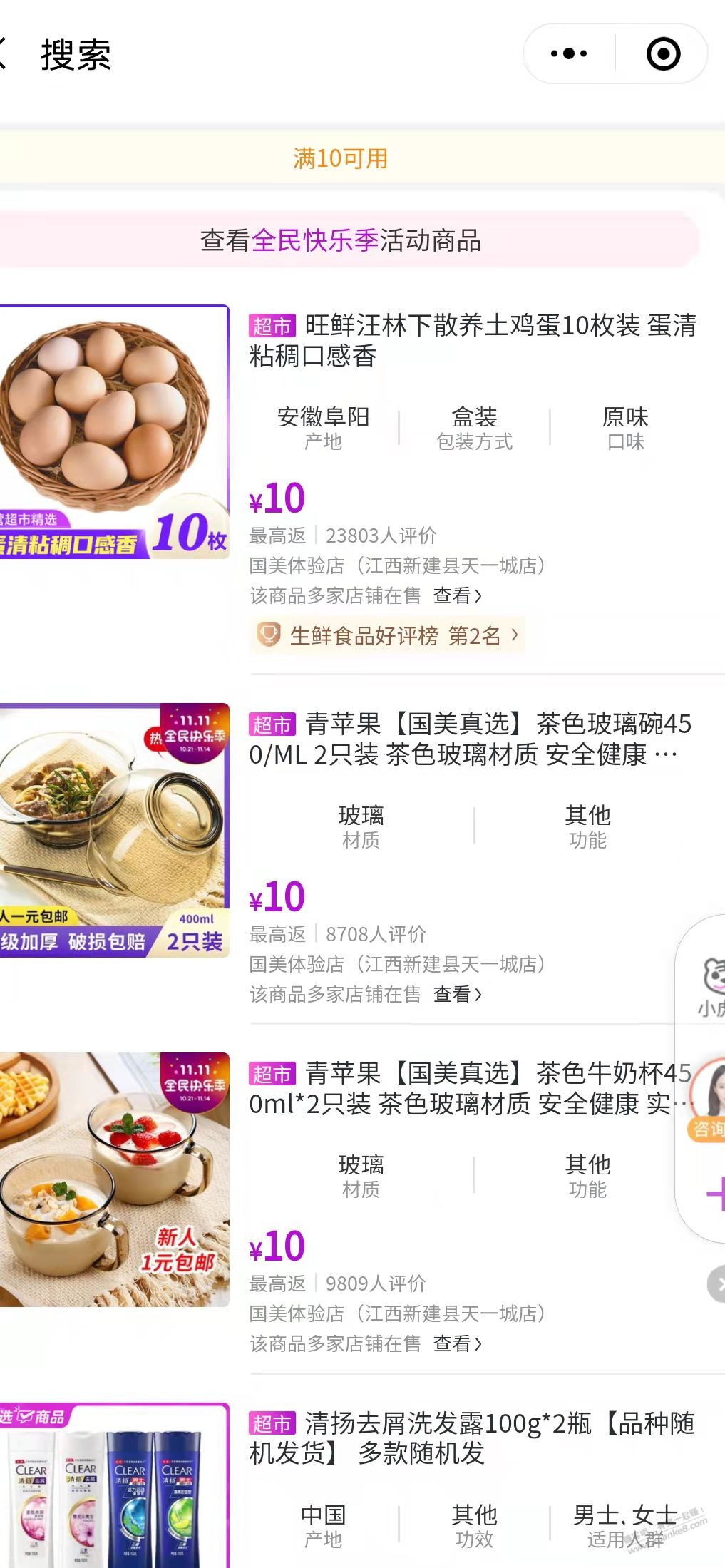Open the 生鲜食品好评榜 ranking

click(389, 635)
